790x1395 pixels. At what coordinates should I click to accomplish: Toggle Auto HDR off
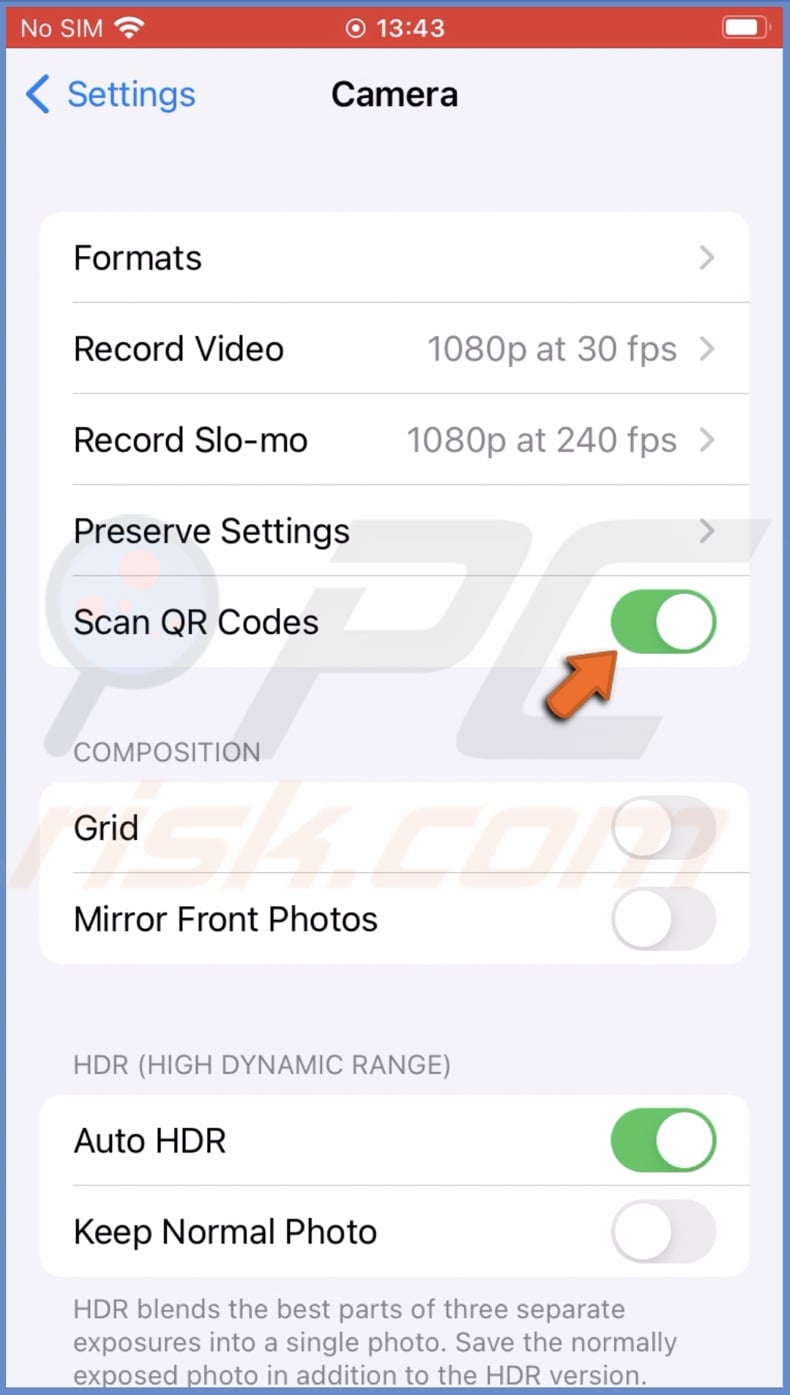[x=663, y=1140]
